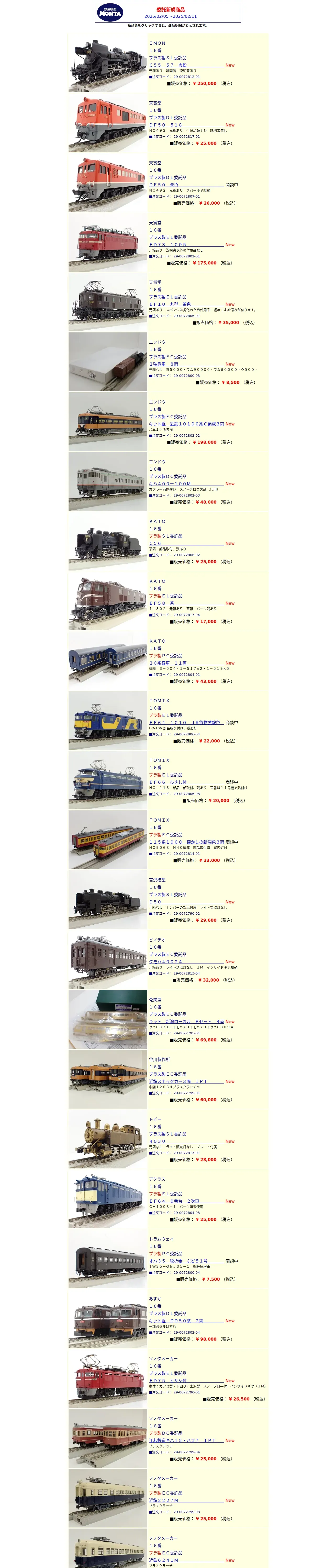Tap the クモハ40024 product link
This screenshot has width=336, height=1568.
coord(165,962)
